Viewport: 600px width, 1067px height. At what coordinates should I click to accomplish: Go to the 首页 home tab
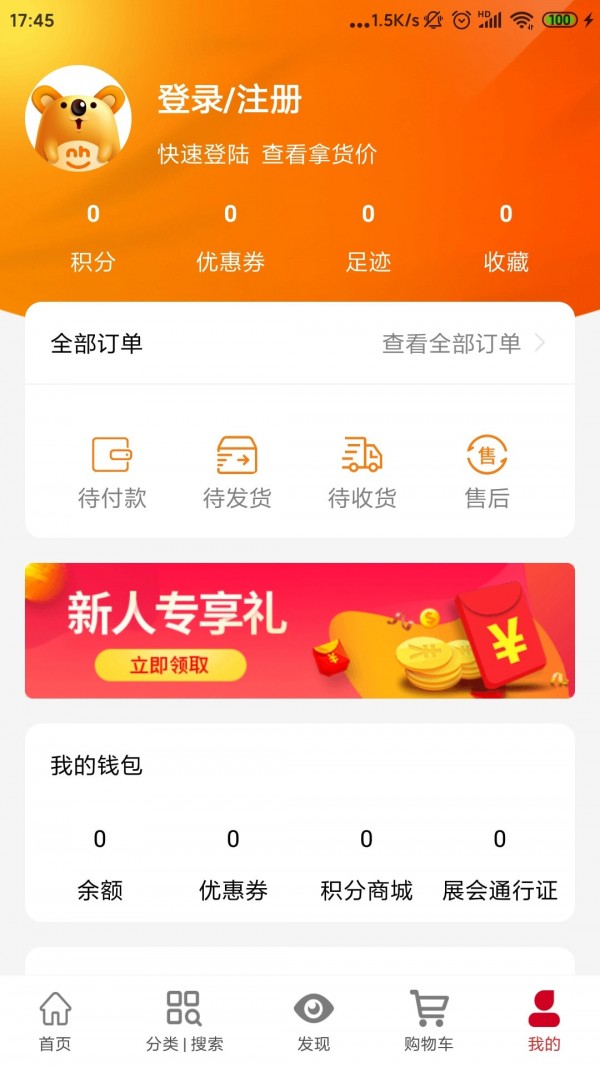point(55,1021)
